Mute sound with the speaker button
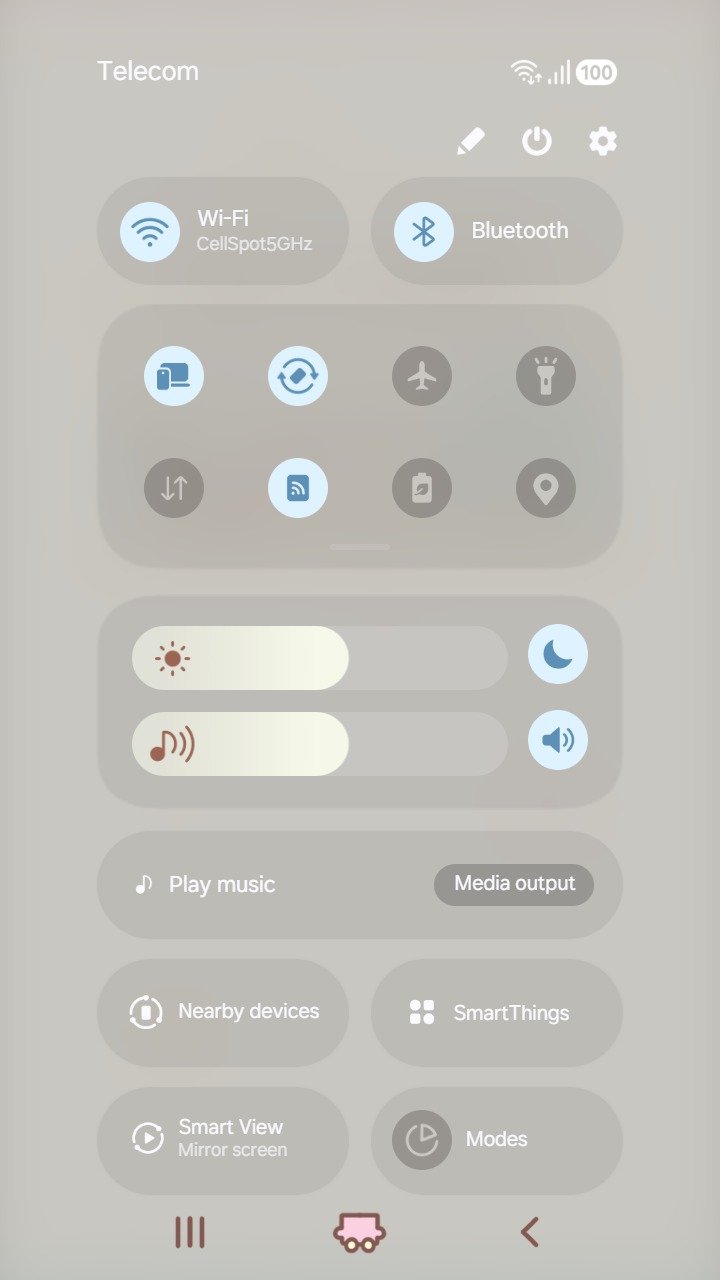The height and width of the screenshot is (1280, 720). tap(558, 741)
